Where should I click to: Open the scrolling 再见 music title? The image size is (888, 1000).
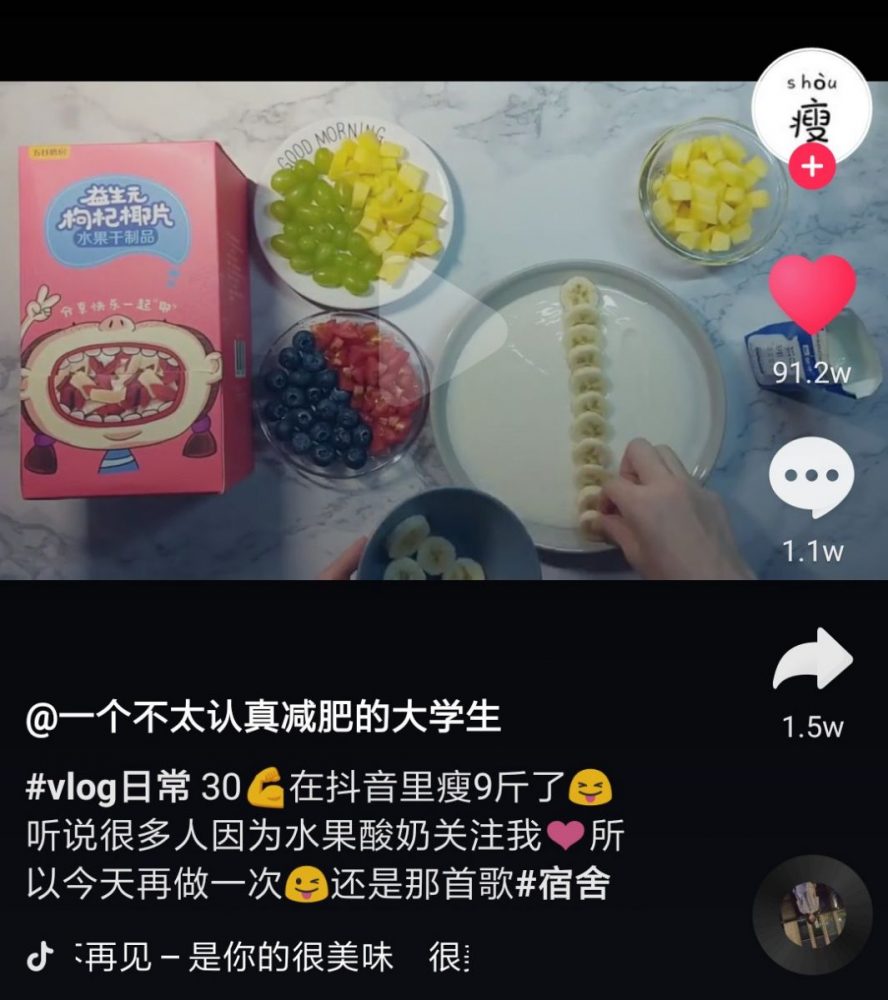(x=270, y=958)
